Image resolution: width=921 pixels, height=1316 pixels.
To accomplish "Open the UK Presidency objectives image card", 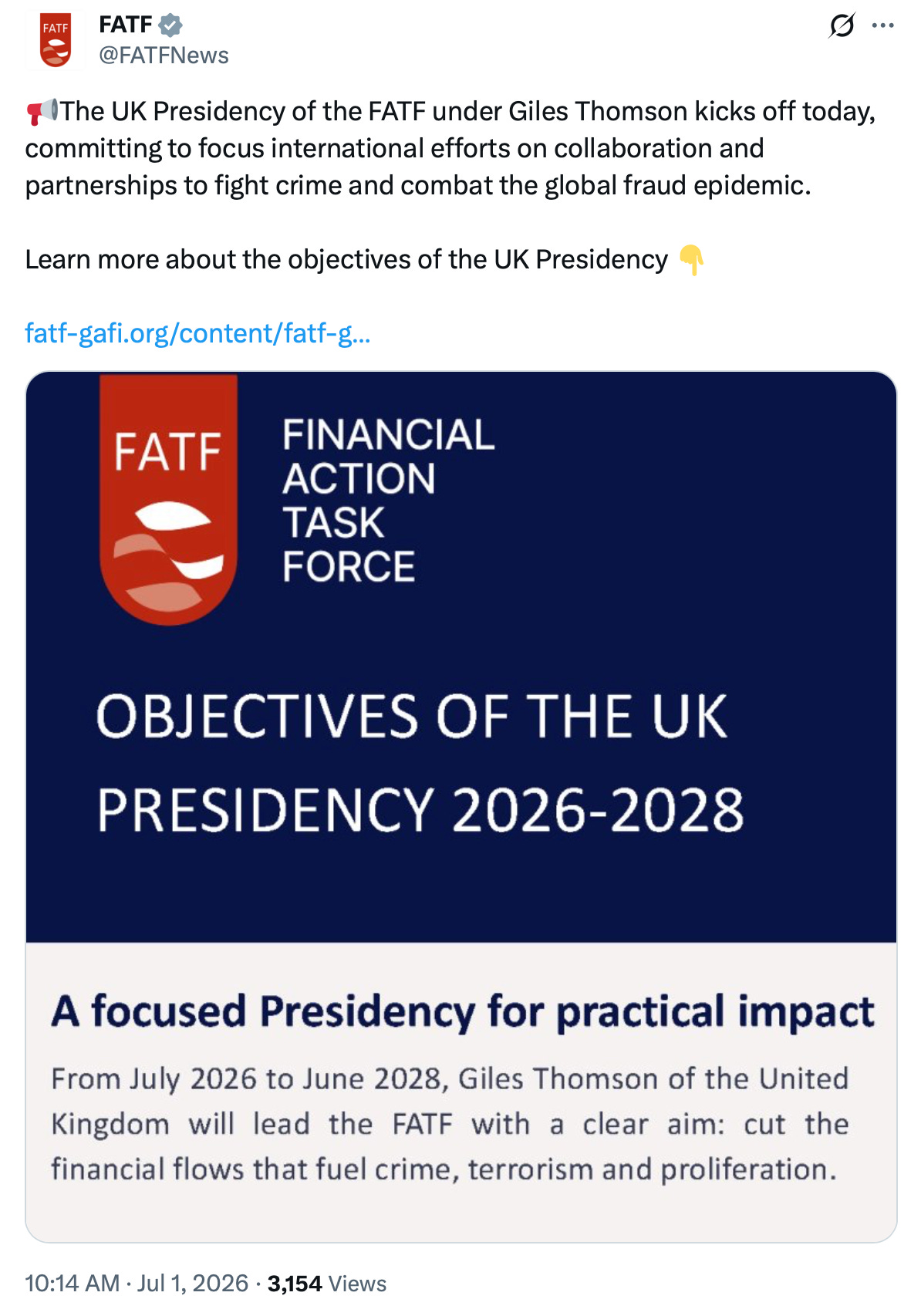I will [x=460, y=806].
